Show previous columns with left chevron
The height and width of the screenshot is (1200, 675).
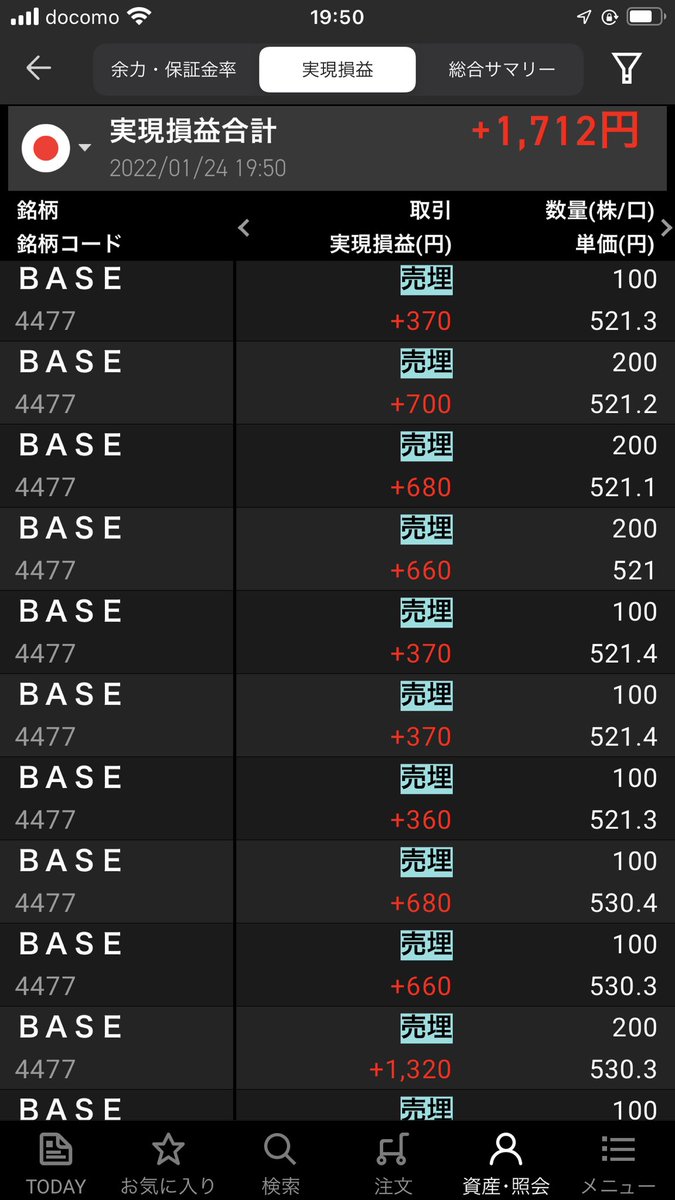(244, 228)
